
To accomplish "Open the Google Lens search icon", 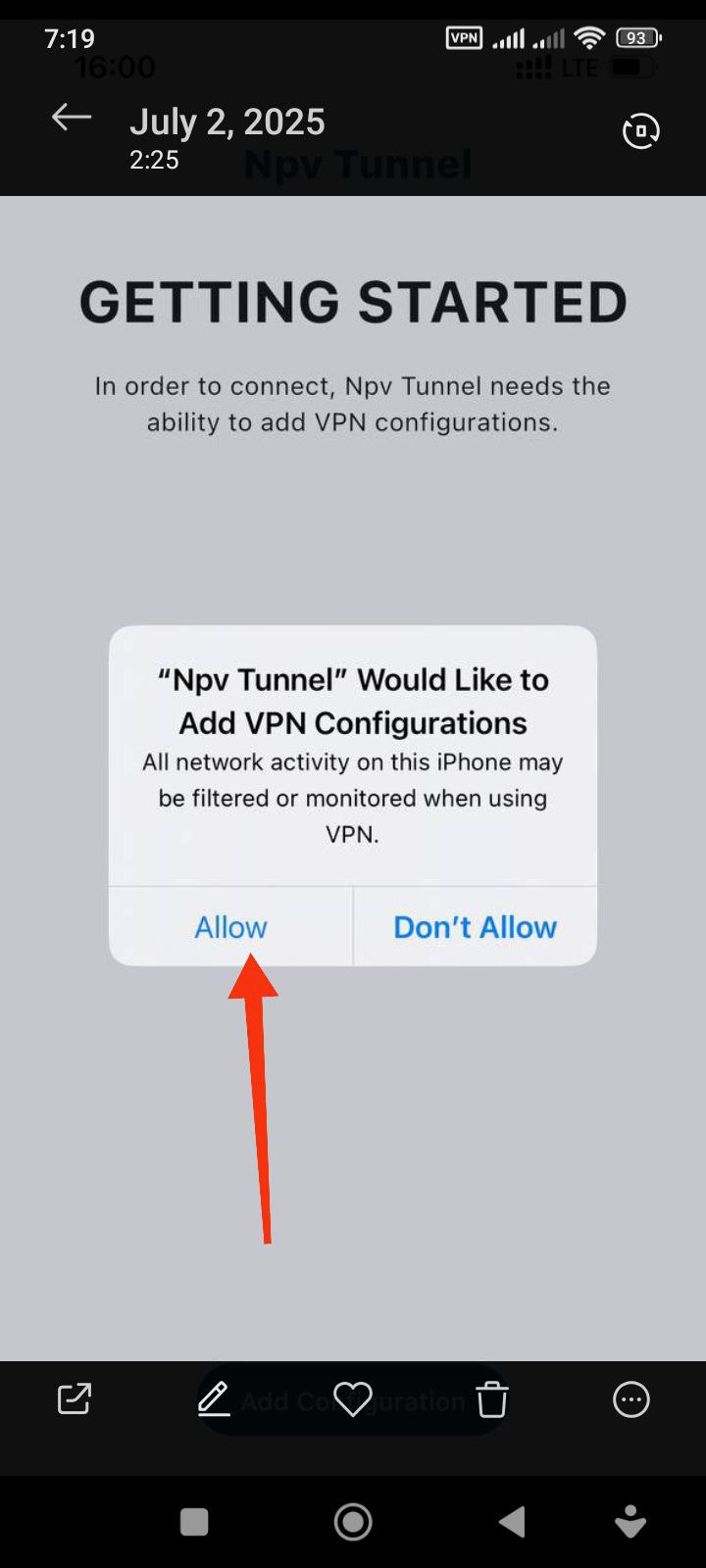I will coord(640,131).
